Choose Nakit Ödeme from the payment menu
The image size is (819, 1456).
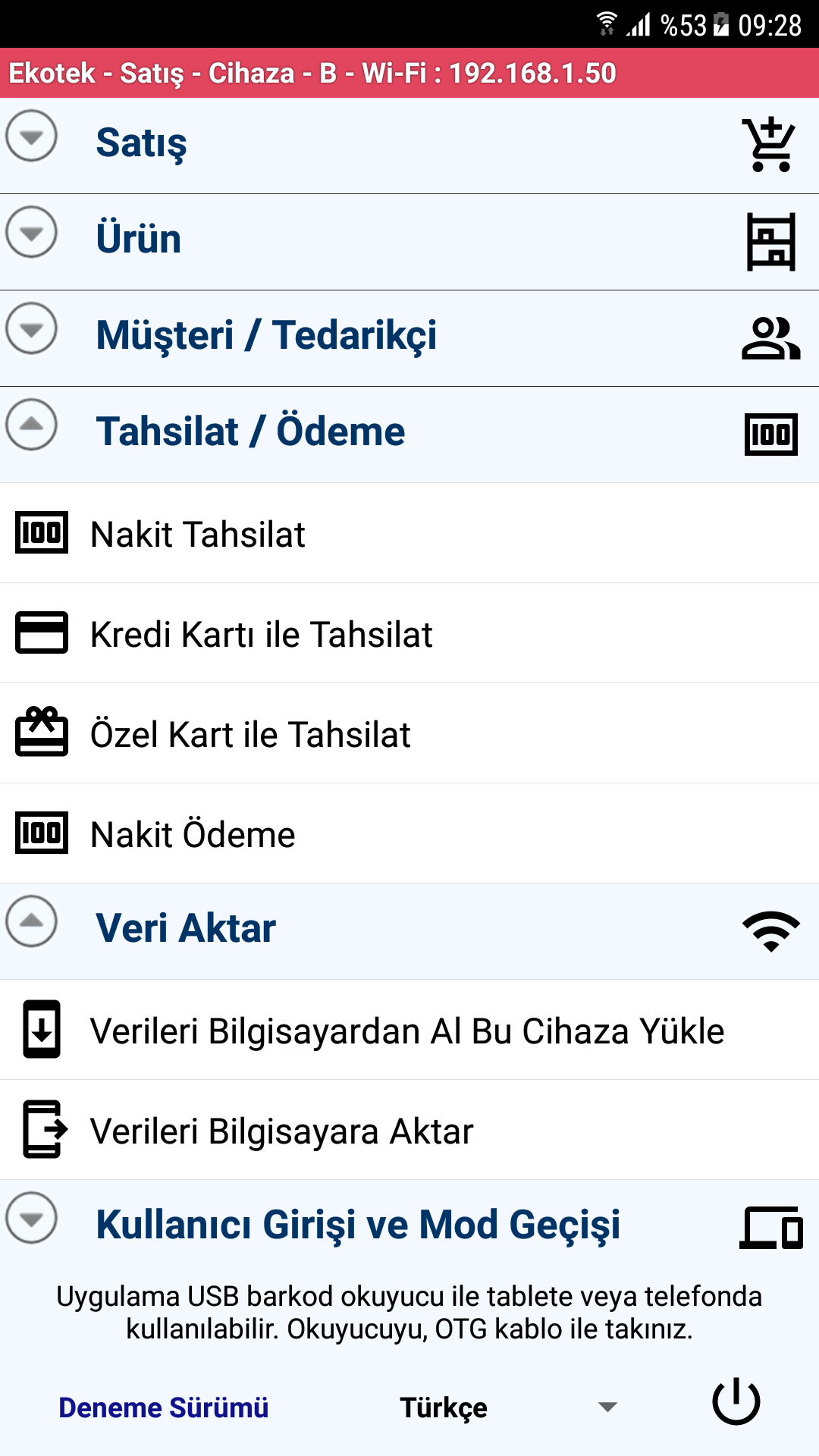tap(192, 834)
